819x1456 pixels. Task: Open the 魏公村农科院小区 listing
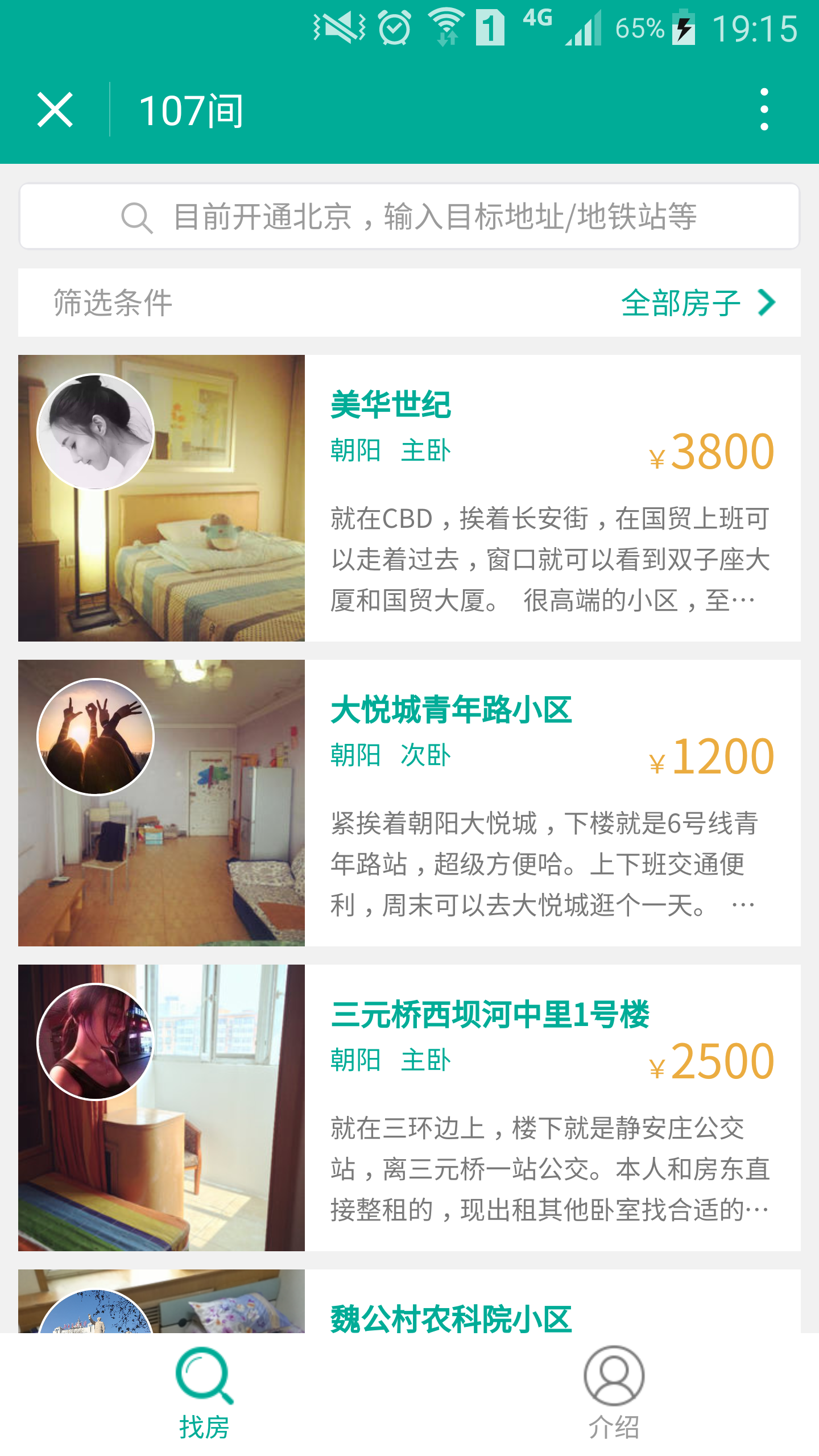coord(450,1317)
